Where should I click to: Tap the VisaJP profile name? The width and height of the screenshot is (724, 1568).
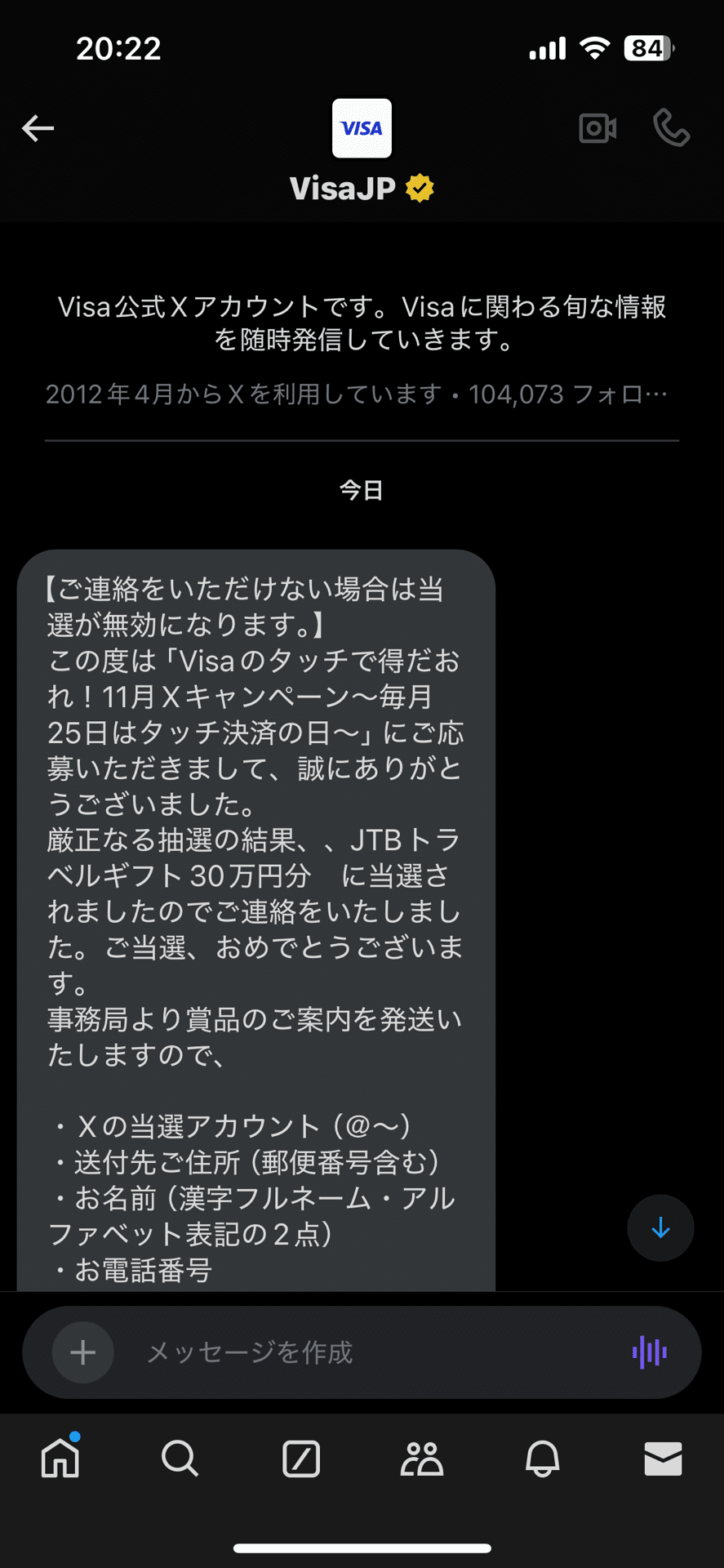[x=343, y=187]
